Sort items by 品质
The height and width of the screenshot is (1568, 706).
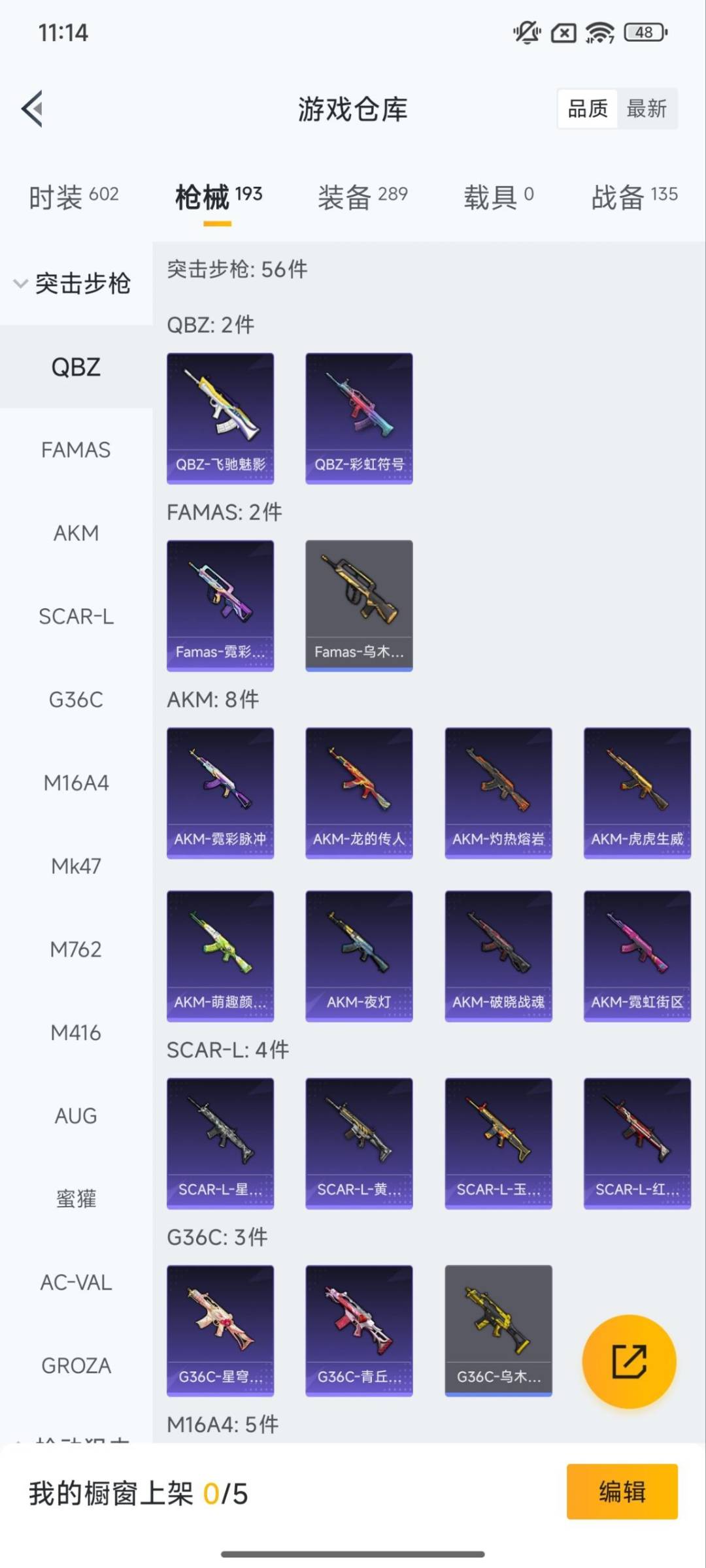coord(588,108)
